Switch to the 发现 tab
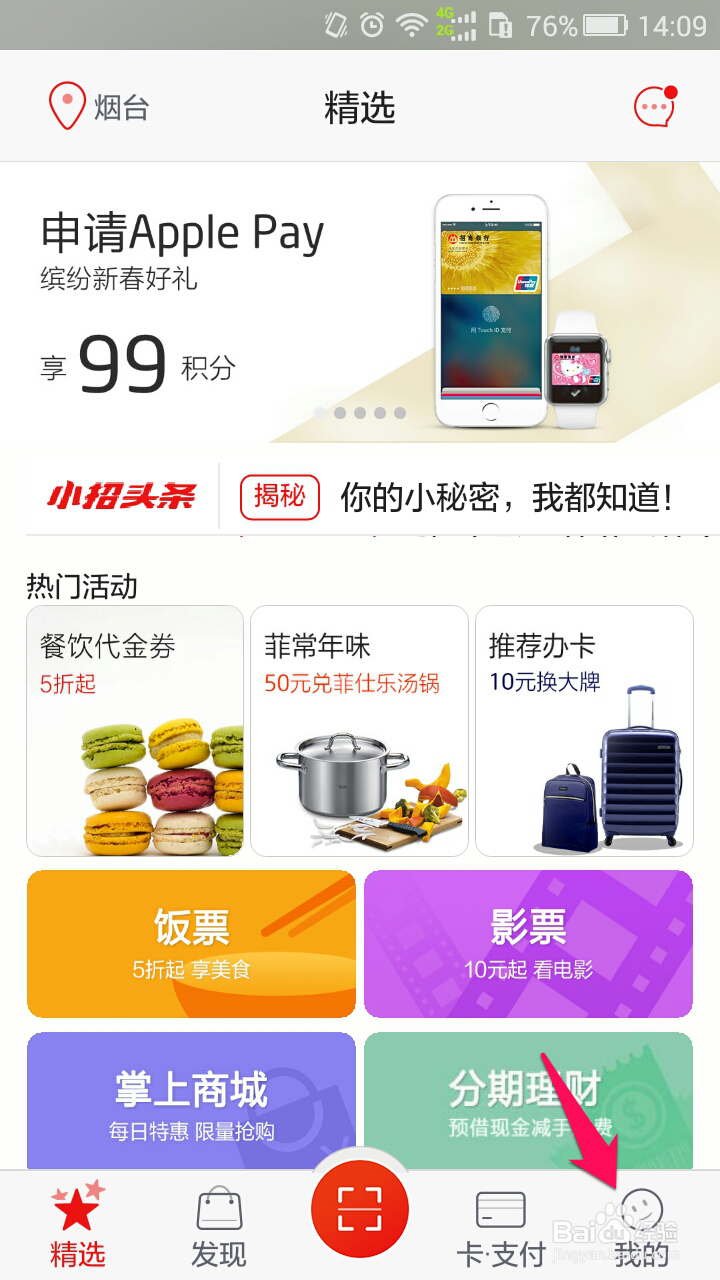Image resolution: width=720 pixels, height=1280 pixels. tap(219, 1225)
